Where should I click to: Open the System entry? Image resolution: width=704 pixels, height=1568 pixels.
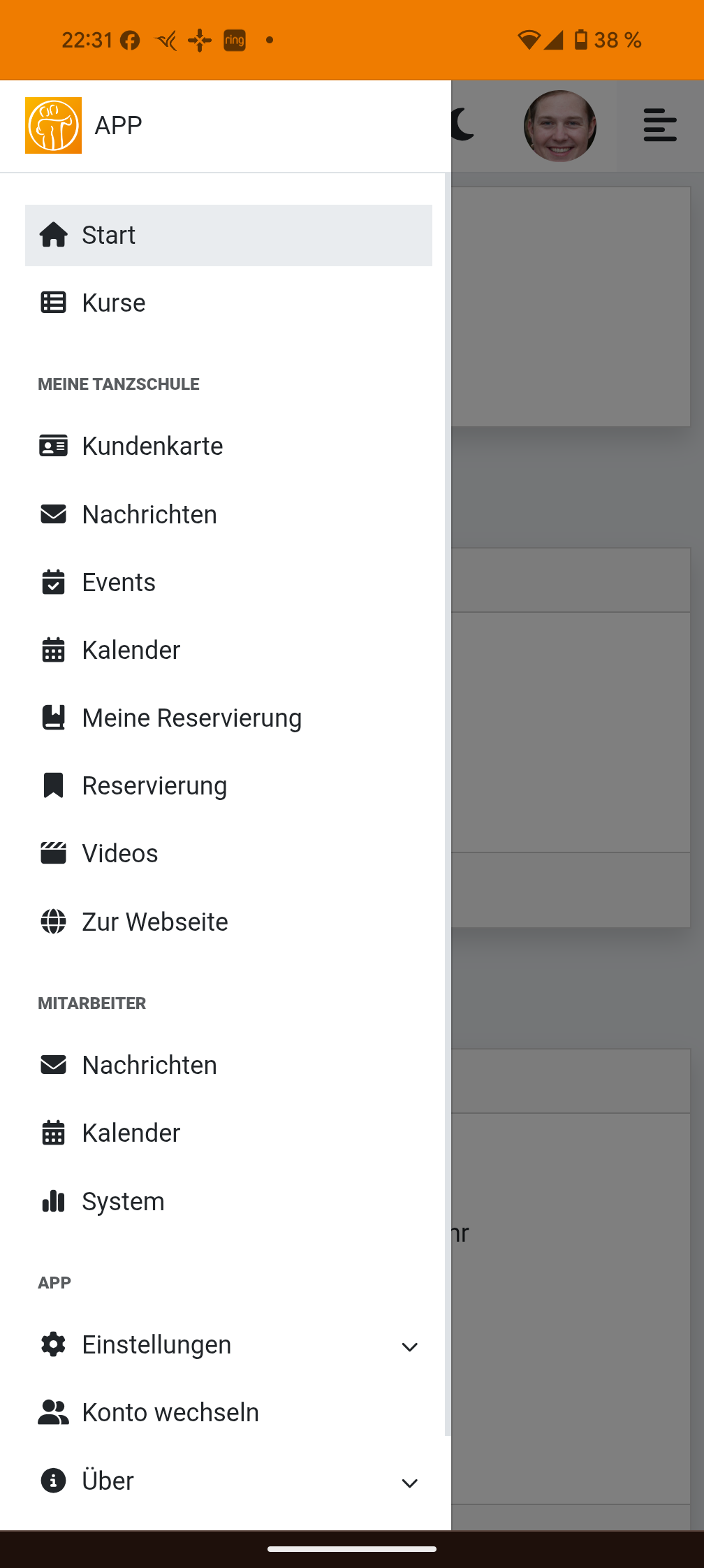click(x=228, y=1201)
